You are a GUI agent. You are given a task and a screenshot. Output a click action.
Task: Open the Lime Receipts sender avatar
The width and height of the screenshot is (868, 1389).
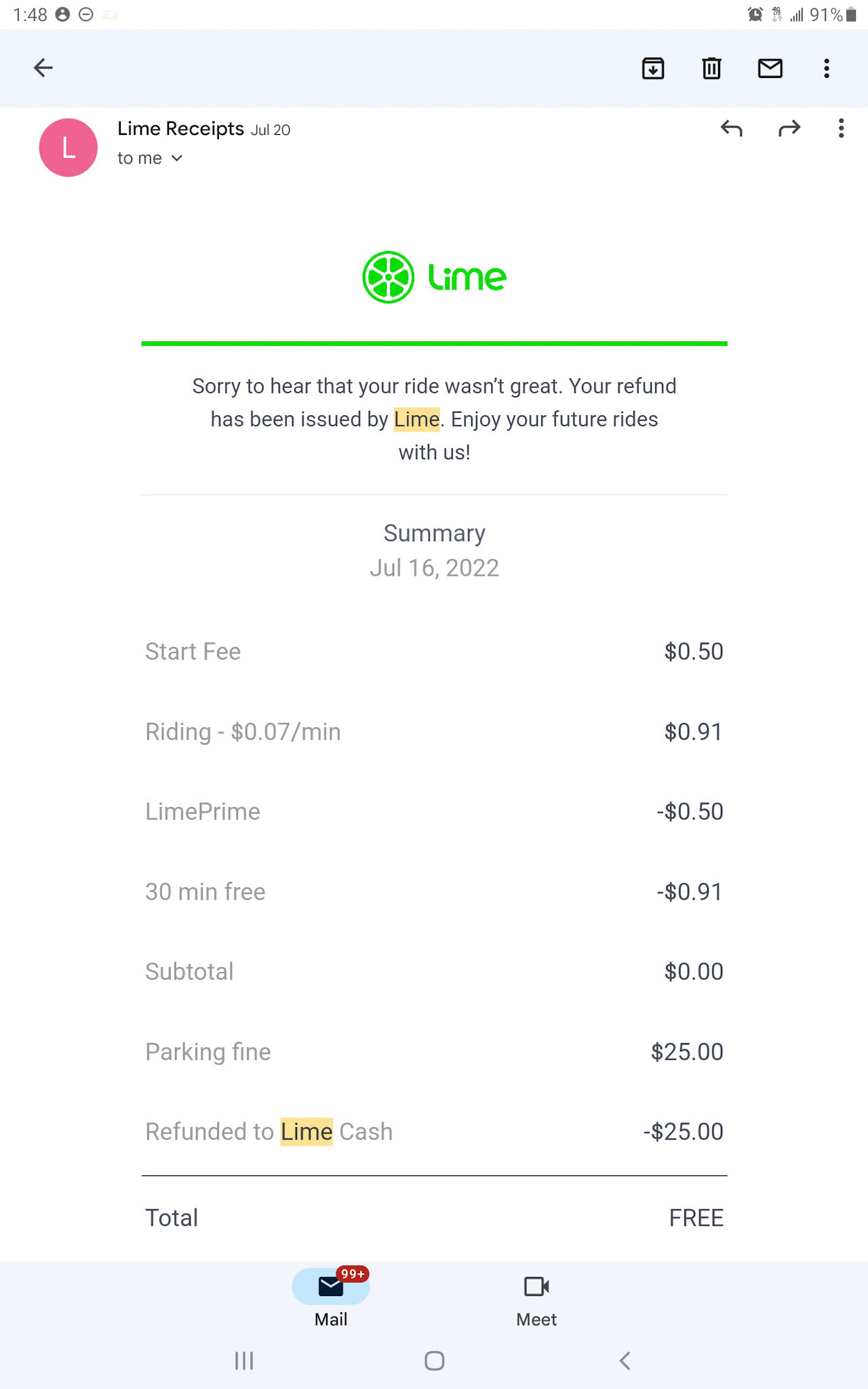68,148
